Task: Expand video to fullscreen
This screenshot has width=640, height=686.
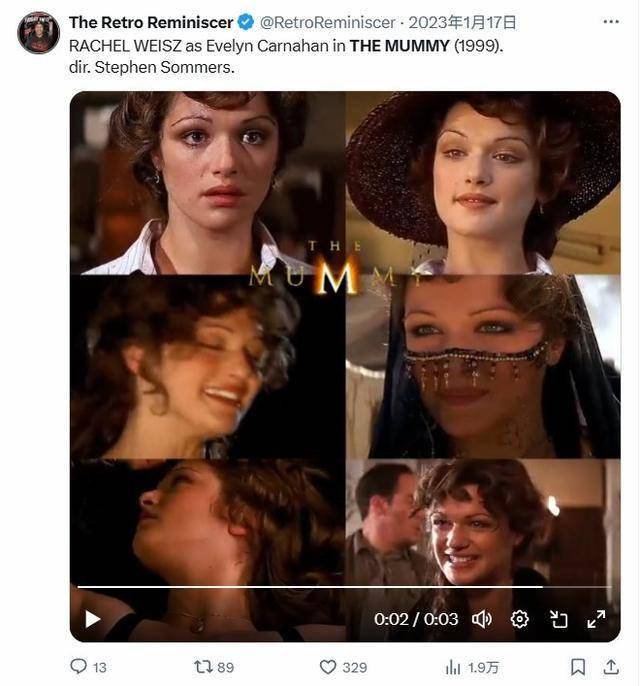Action: pos(596,619)
